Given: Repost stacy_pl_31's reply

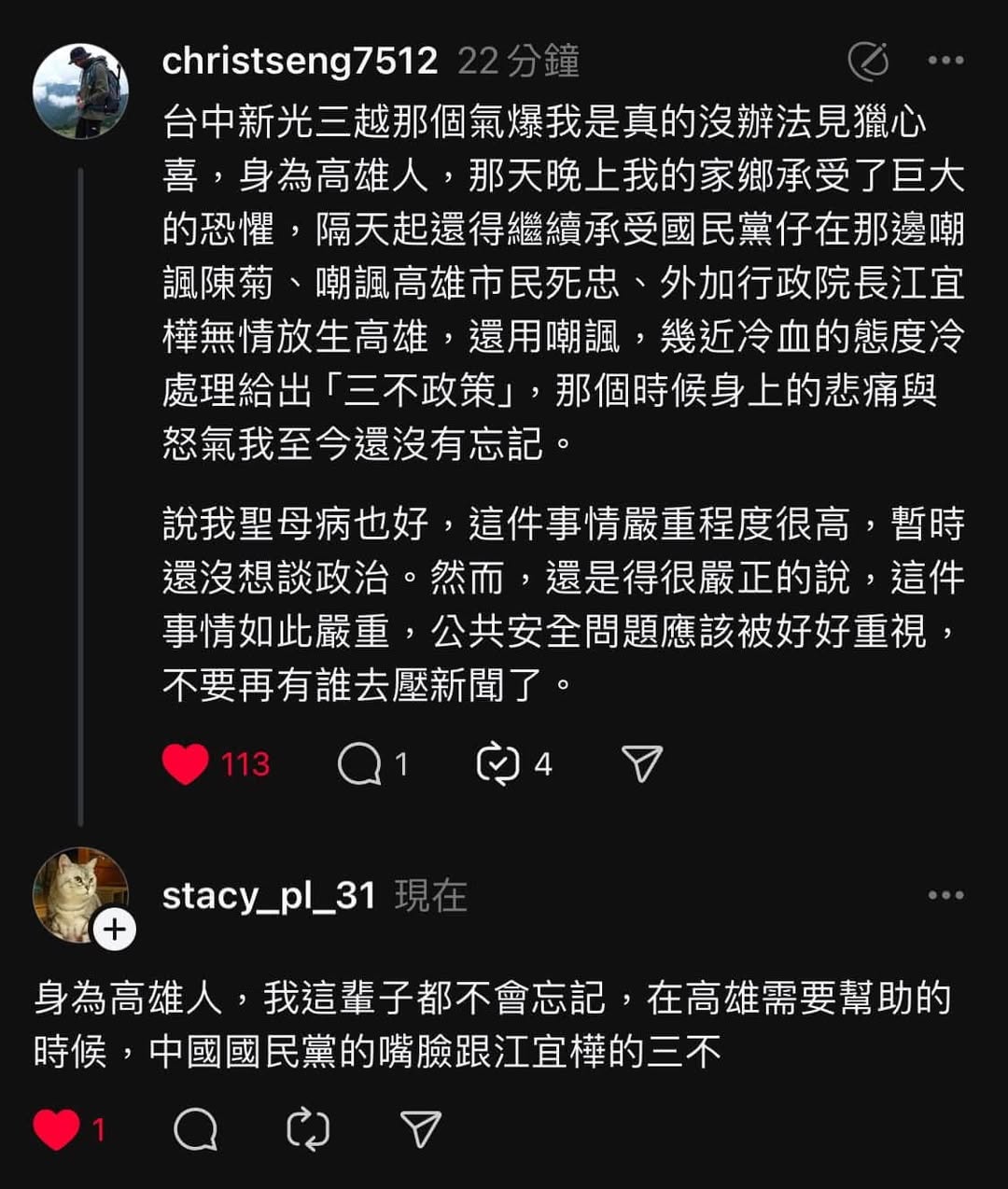Looking at the screenshot, I should [308, 1130].
